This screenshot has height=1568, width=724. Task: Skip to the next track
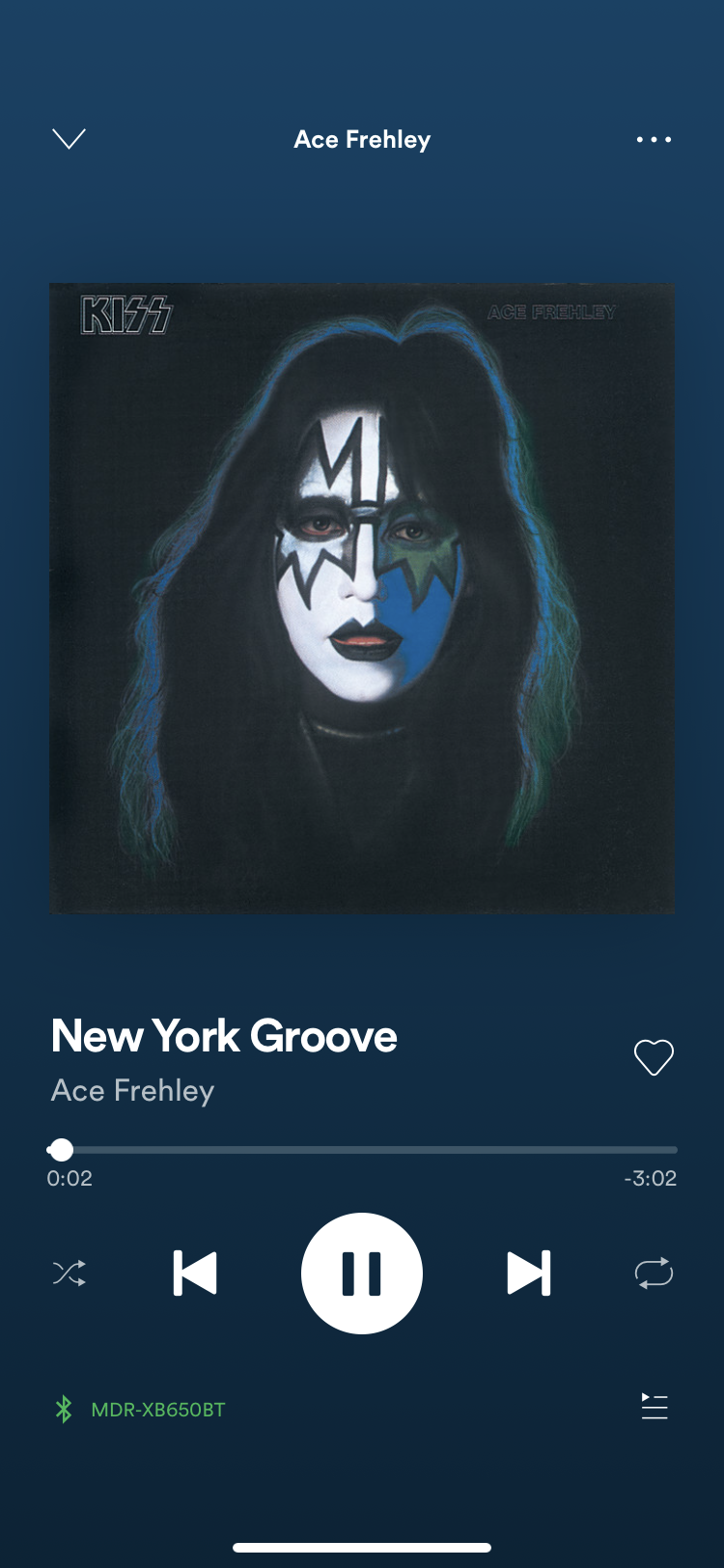(529, 1273)
